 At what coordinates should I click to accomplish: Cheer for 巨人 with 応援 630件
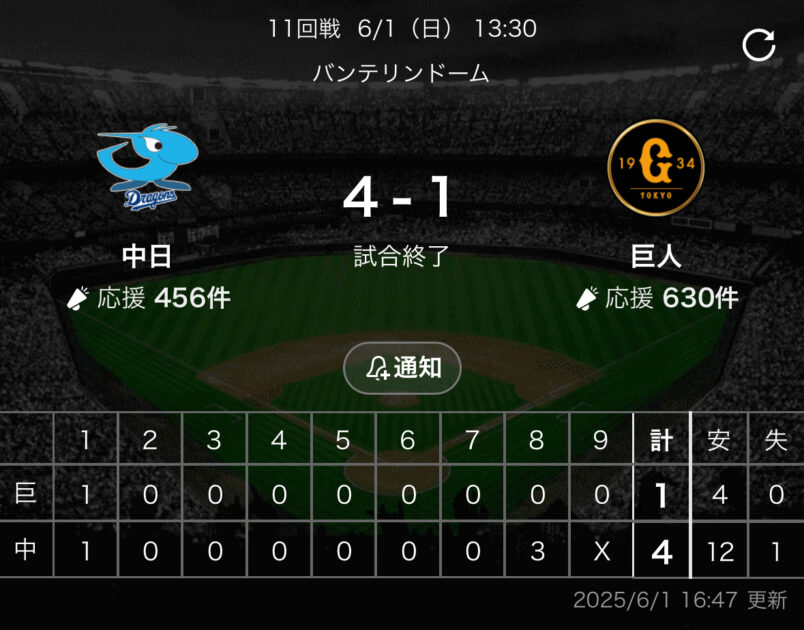[x=656, y=298]
